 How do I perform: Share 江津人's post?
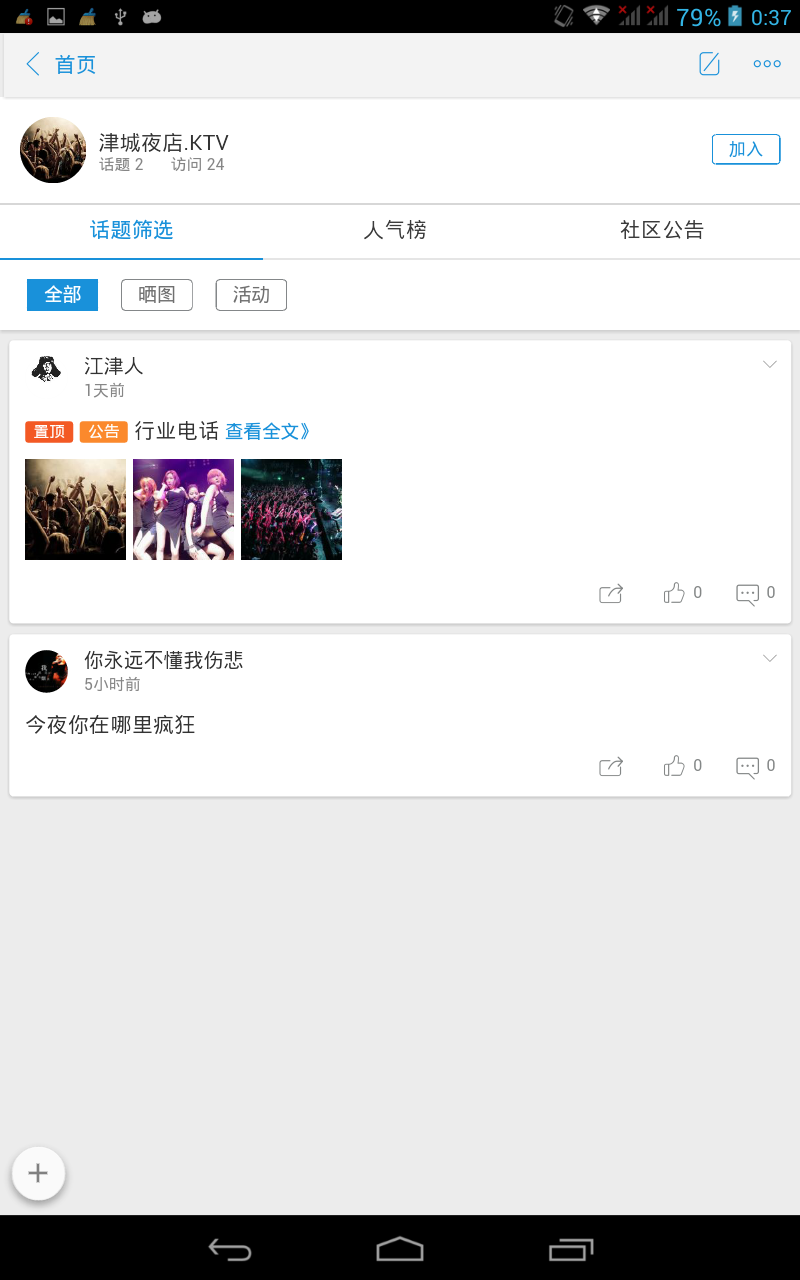tap(611, 593)
